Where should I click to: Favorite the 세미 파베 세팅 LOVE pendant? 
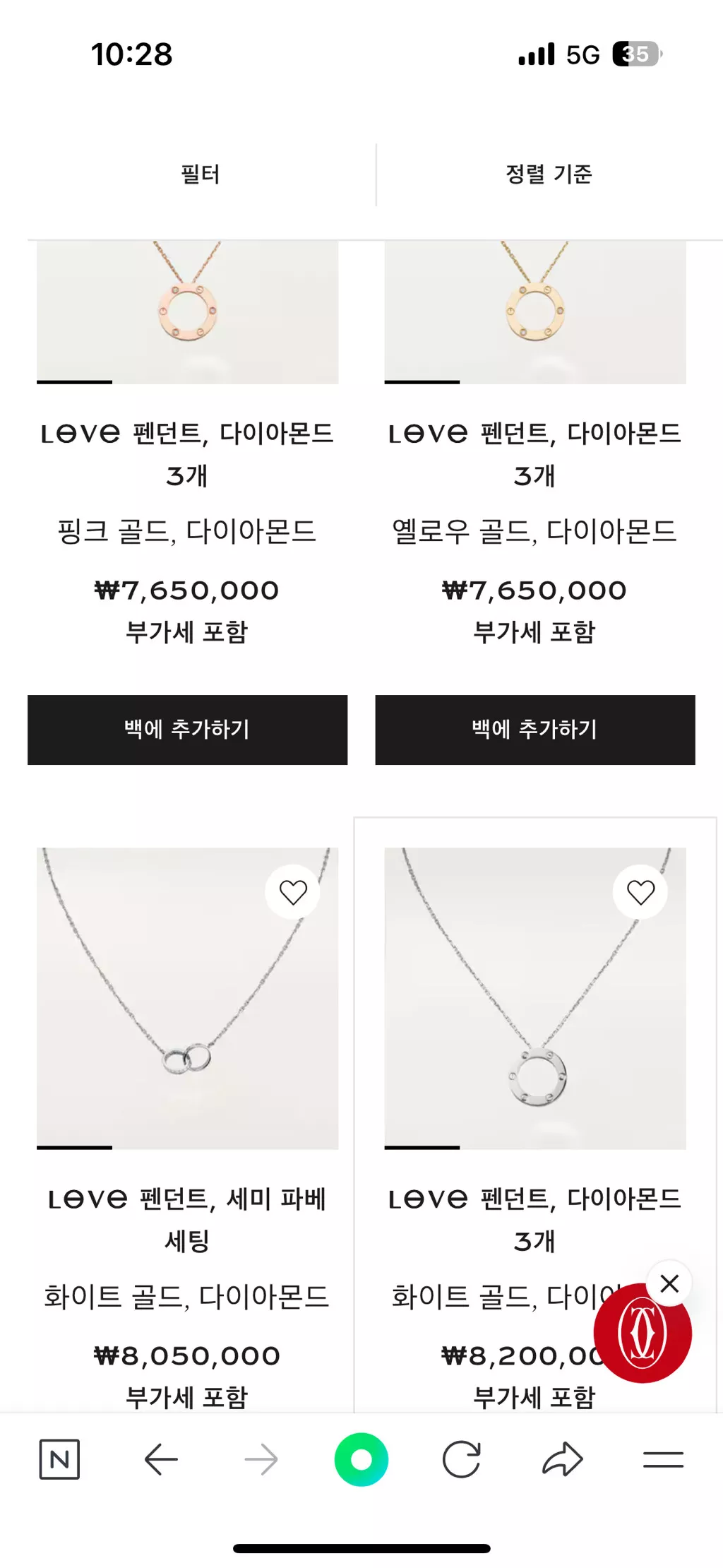pyautogui.click(x=293, y=892)
